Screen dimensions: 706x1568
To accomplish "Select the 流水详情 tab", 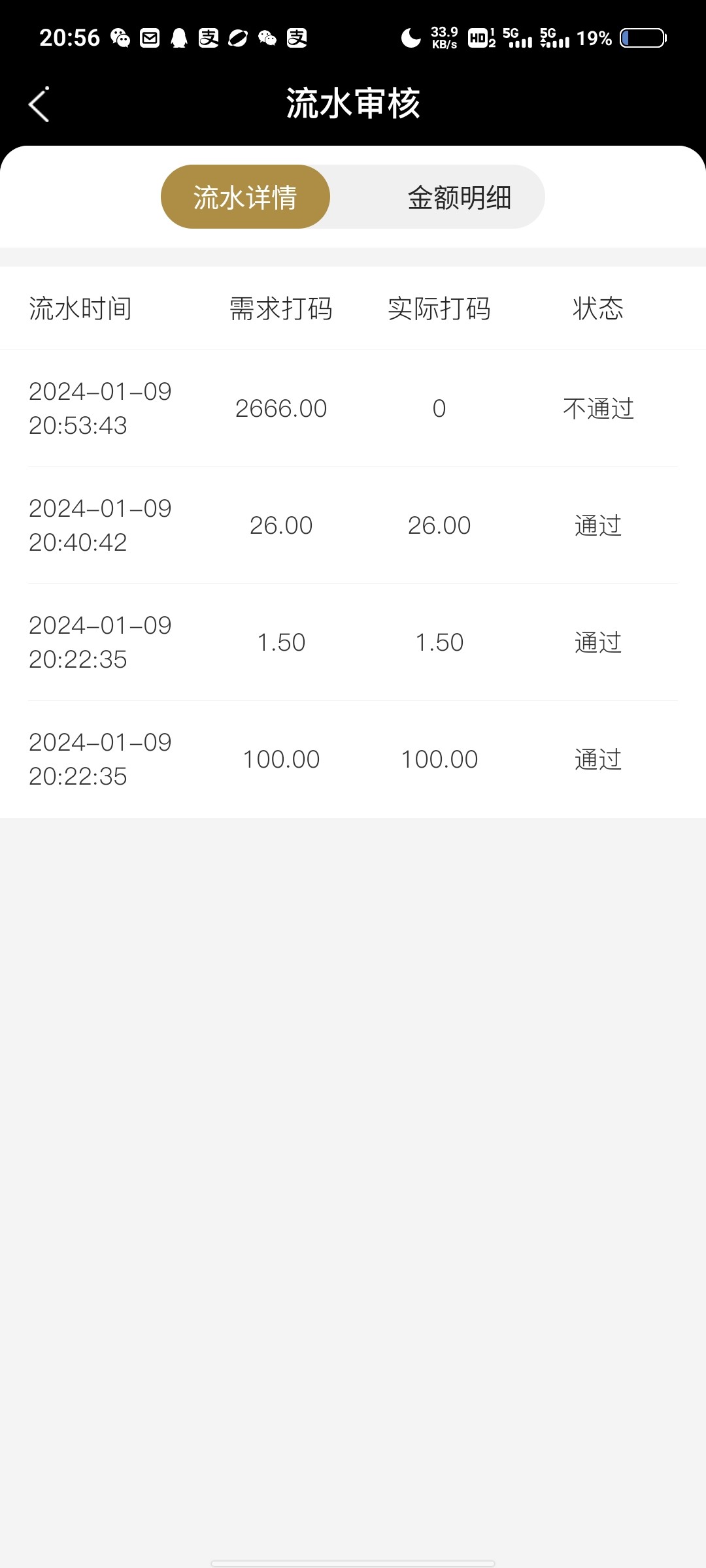I will pyautogui.click(x=245, y=197).
